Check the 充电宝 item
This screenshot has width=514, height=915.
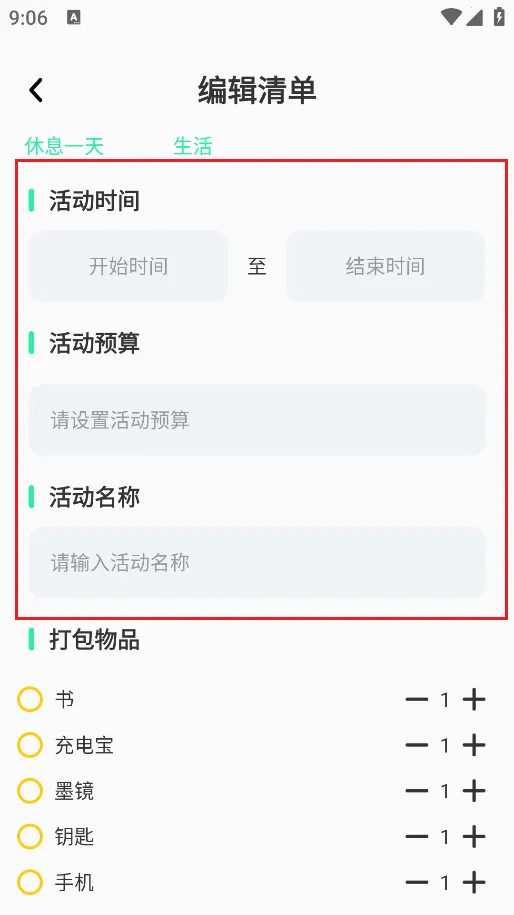coord(30,745)
